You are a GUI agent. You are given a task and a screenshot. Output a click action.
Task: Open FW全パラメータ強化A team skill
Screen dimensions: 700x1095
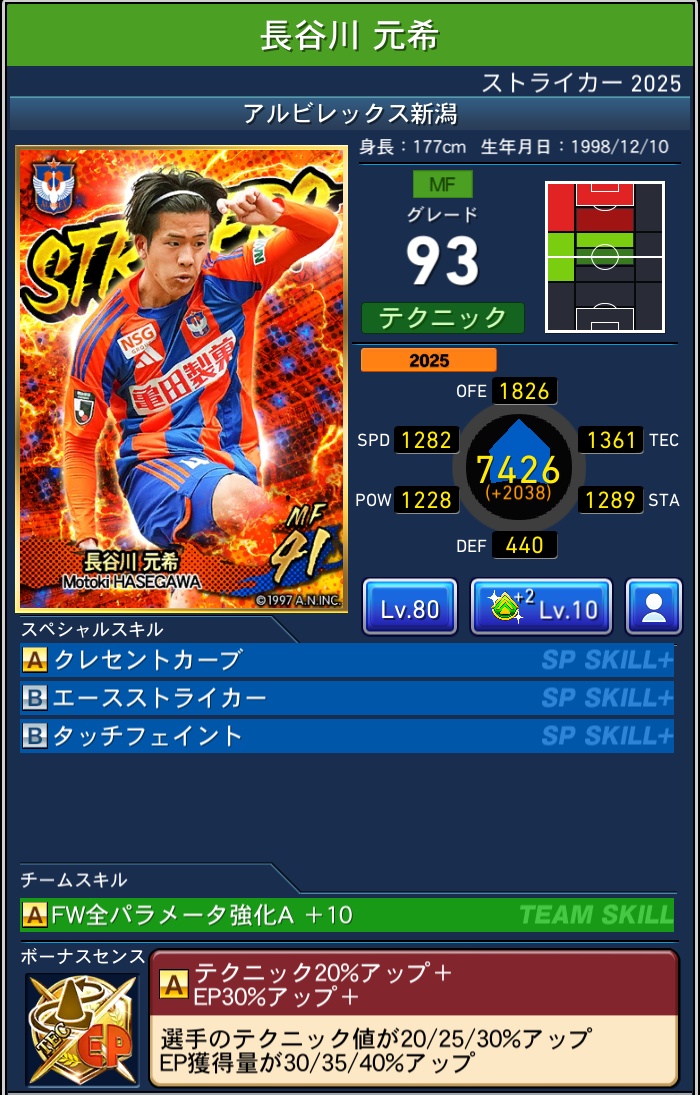click(347, 914)
